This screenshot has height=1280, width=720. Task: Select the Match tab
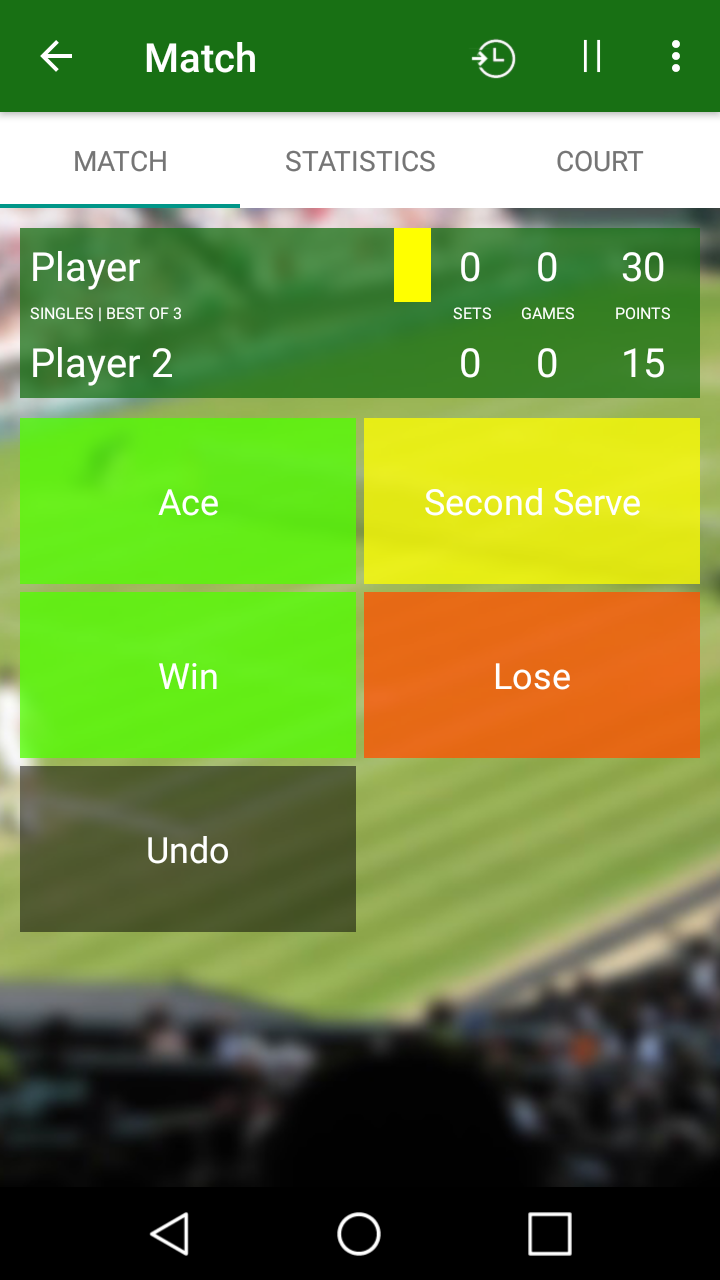(120, 161)
